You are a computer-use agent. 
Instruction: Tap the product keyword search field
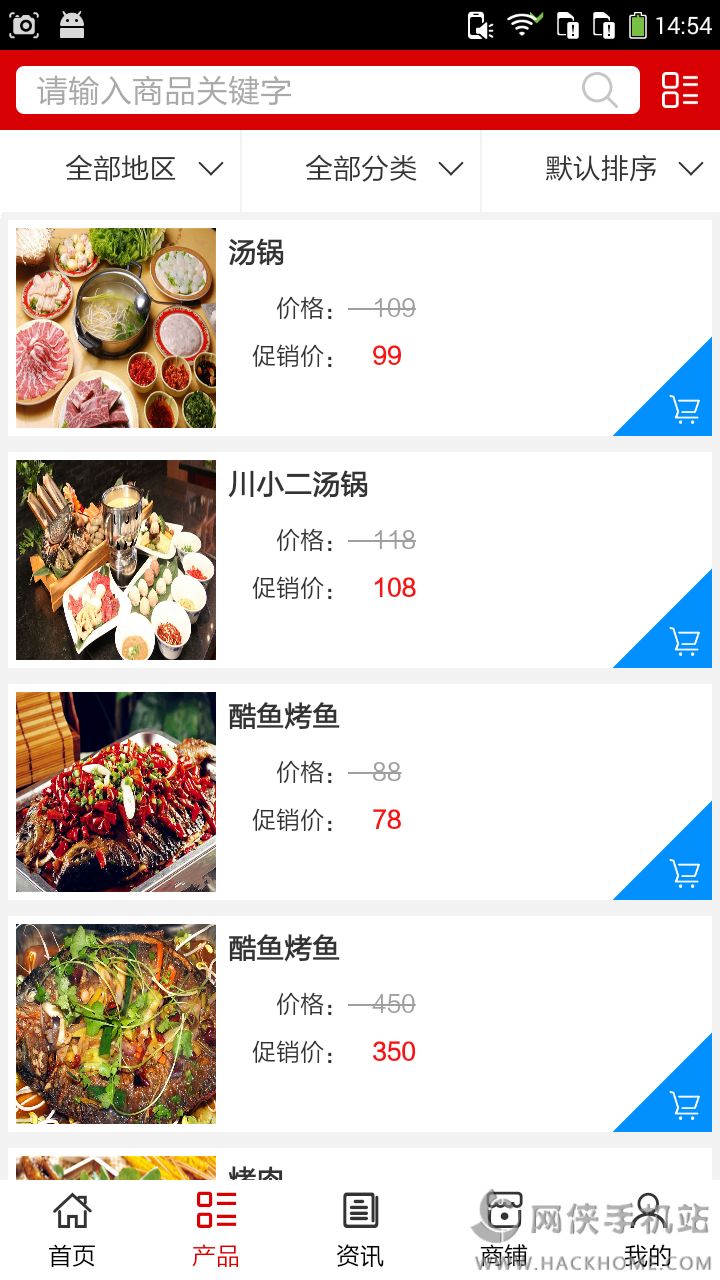300,91
